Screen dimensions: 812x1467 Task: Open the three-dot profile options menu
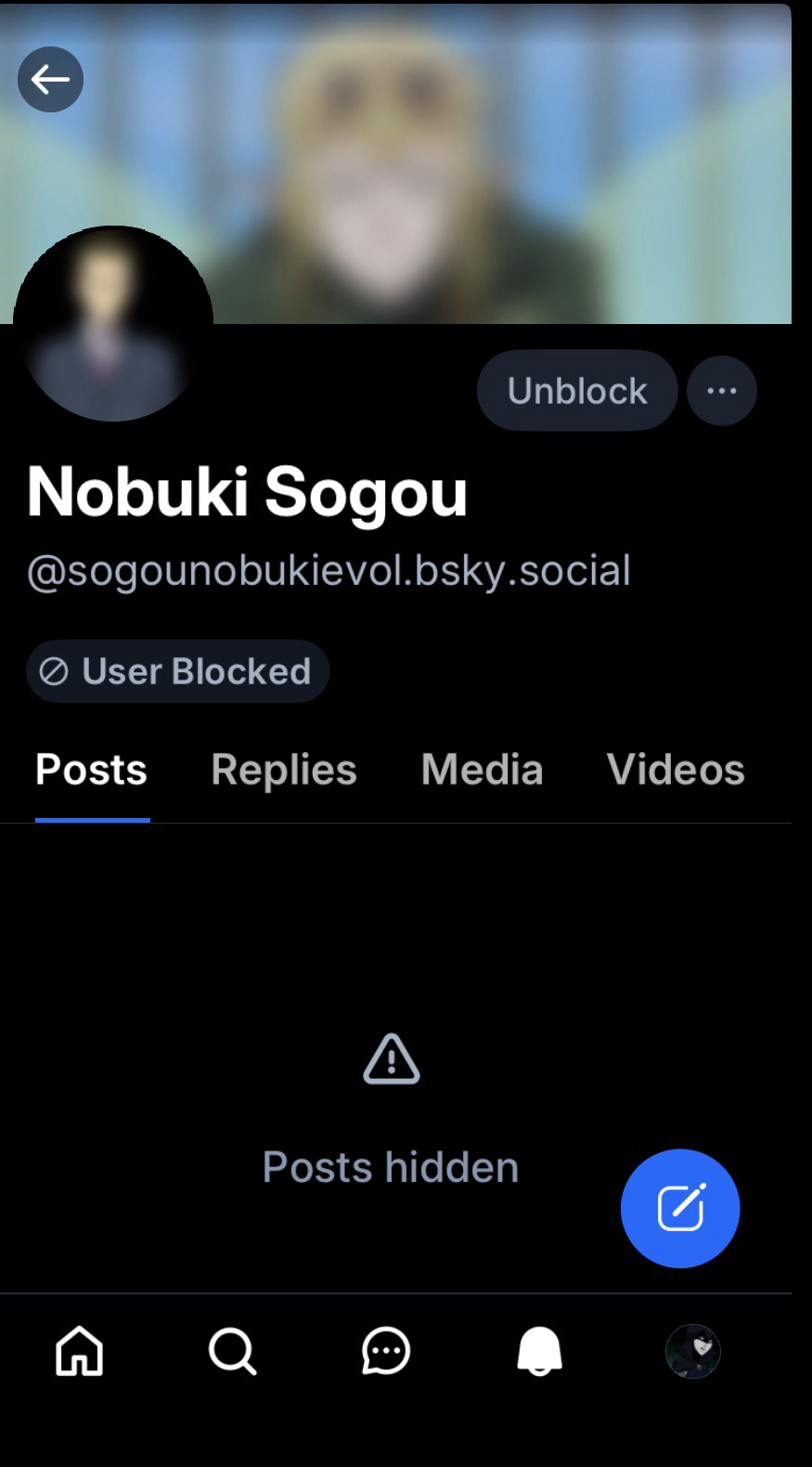[x=722, y=391]
